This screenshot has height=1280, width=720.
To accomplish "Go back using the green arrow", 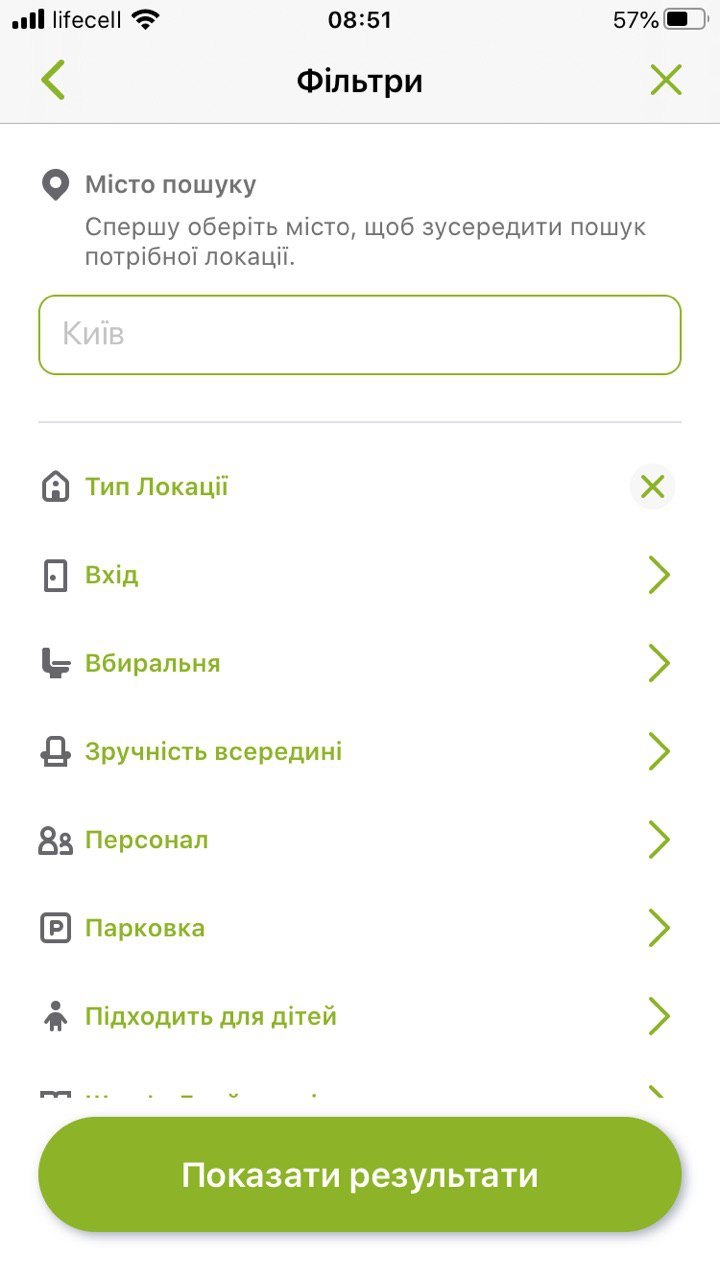I will (x=54, y=80).
